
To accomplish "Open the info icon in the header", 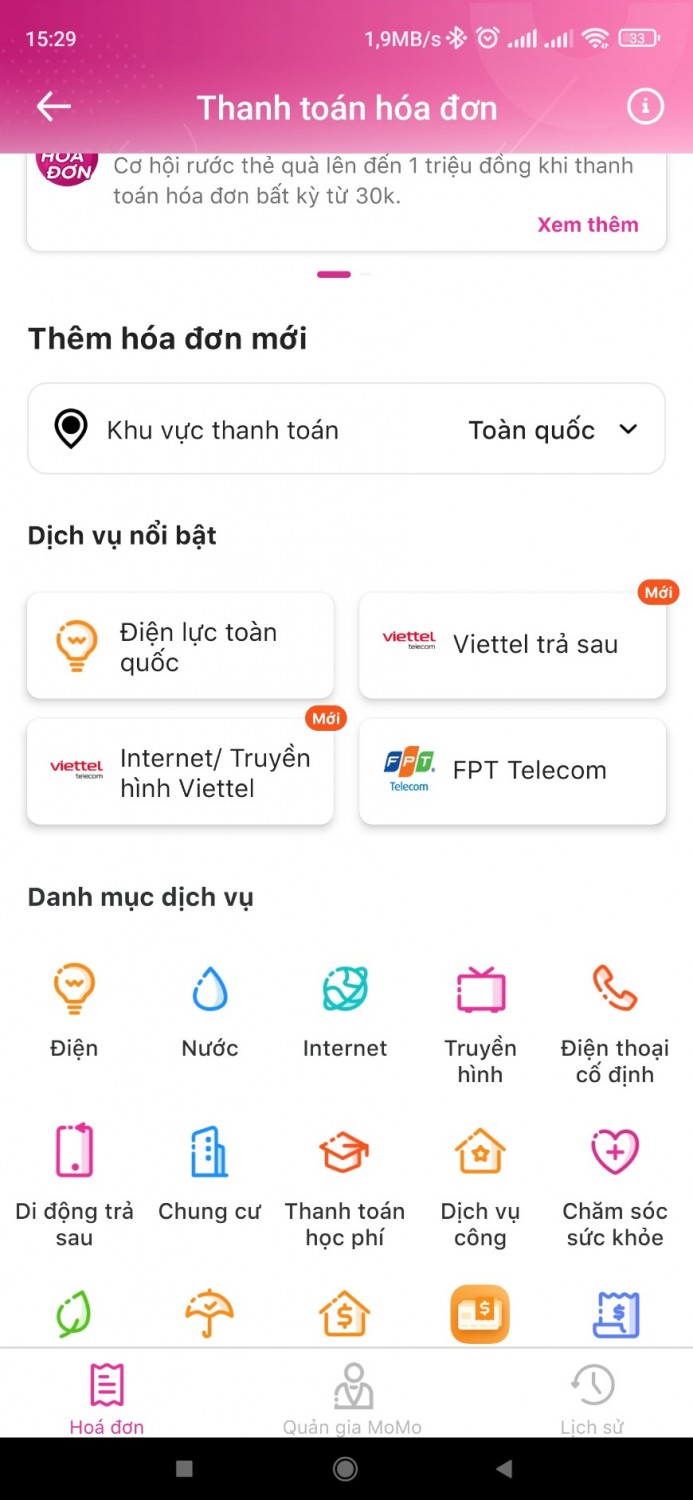I will (645, 106).
